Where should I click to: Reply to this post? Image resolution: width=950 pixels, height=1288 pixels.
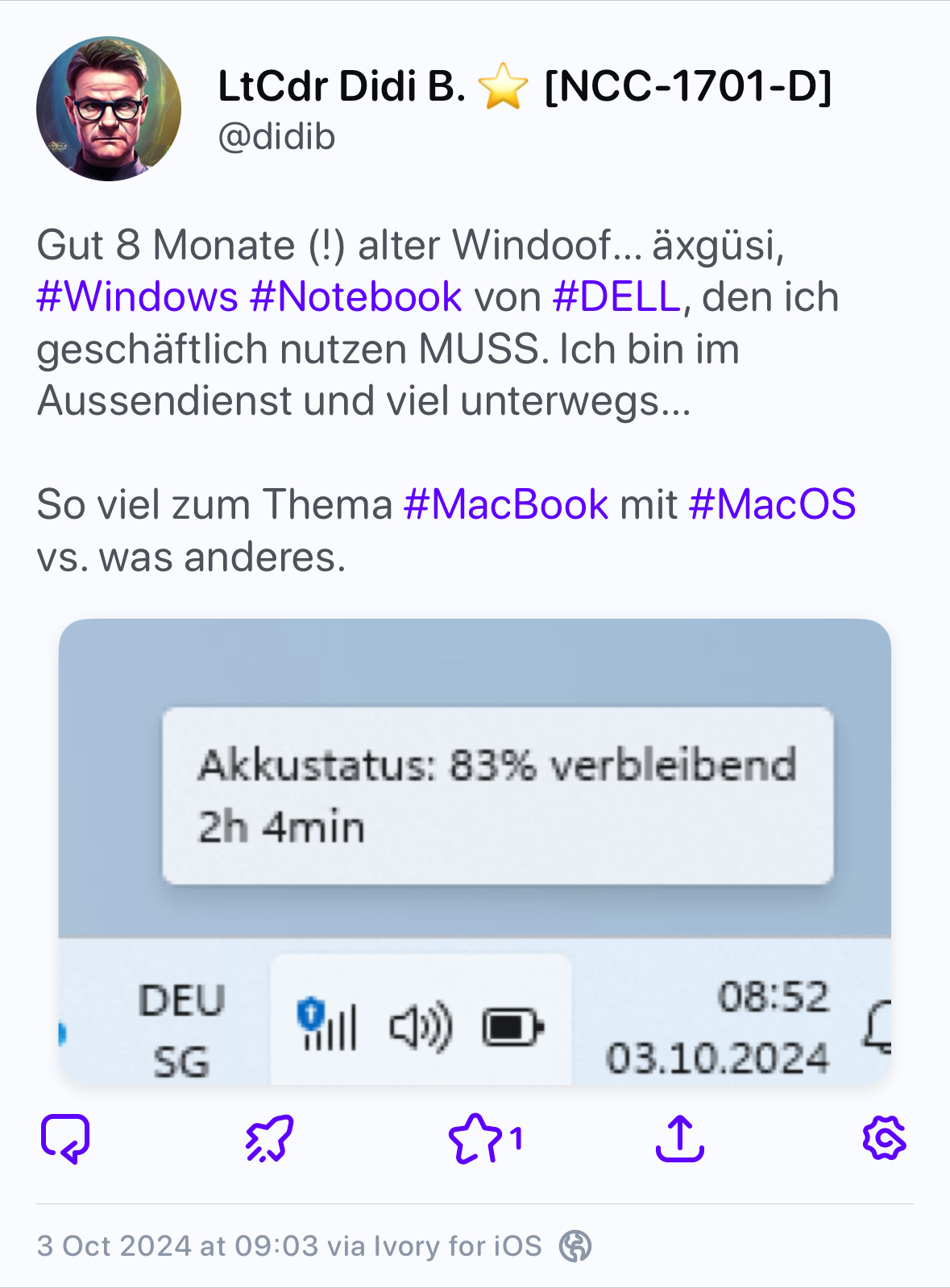(65, 1138)
